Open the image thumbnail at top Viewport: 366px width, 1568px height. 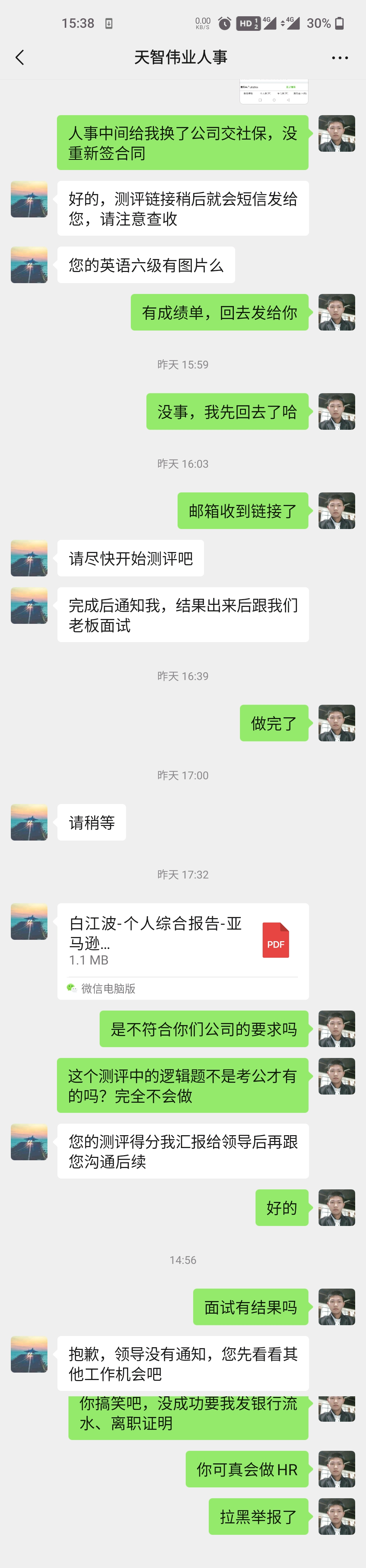pyautogui.click(x=273, y=92)
